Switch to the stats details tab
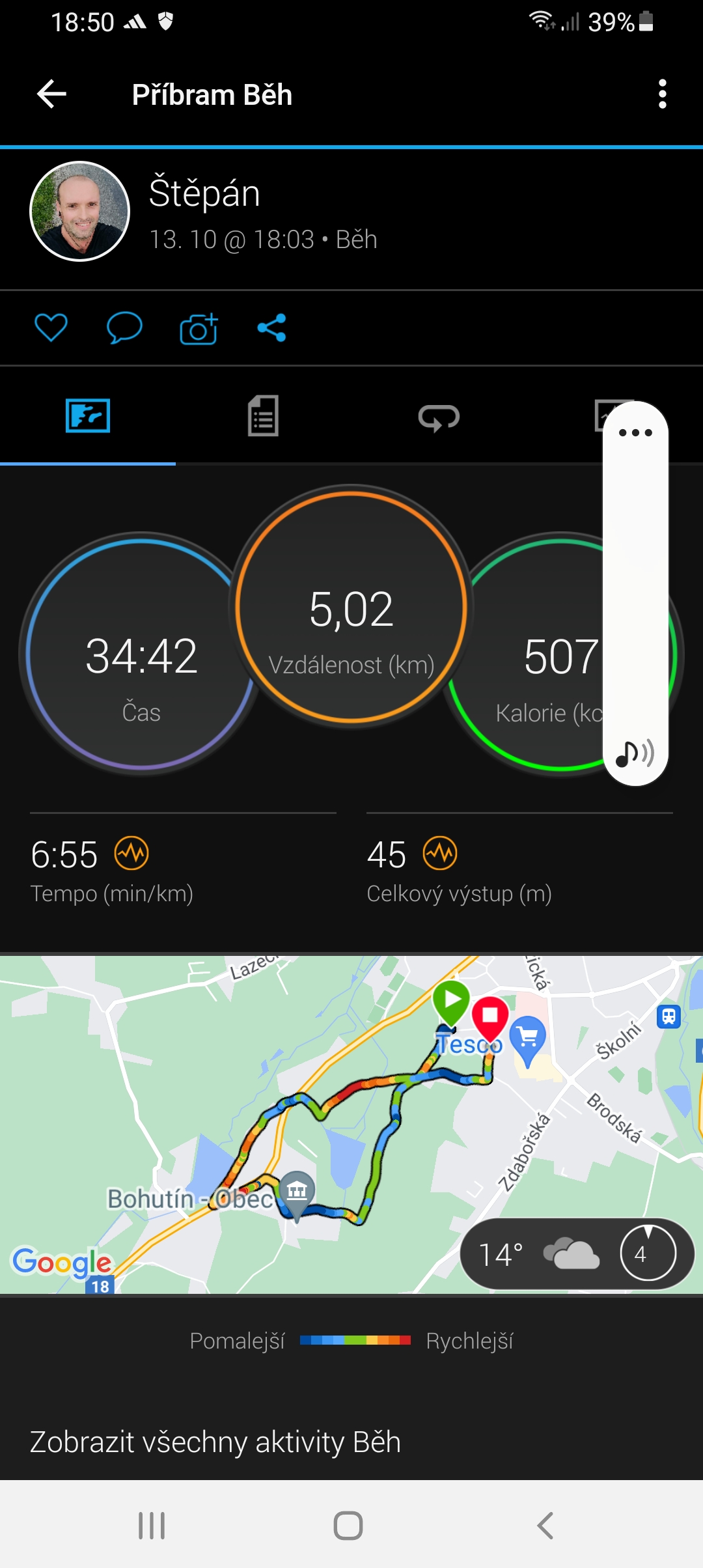This screenshot has height=1568, width=703. pyautogui.click(x=263, y=416)
